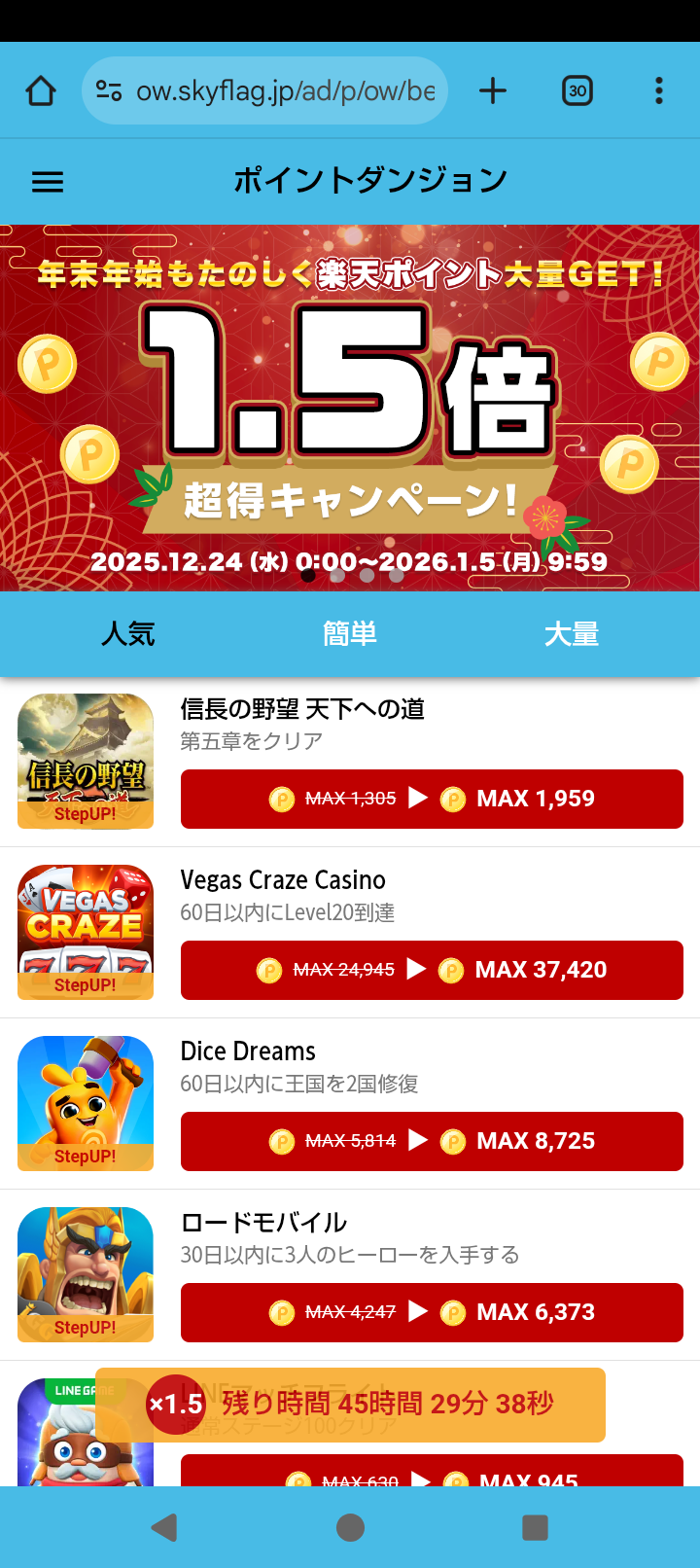This screenshot has width=700, height=1568.
Task: Show the open tabs switcher
Action: [577, 91]
